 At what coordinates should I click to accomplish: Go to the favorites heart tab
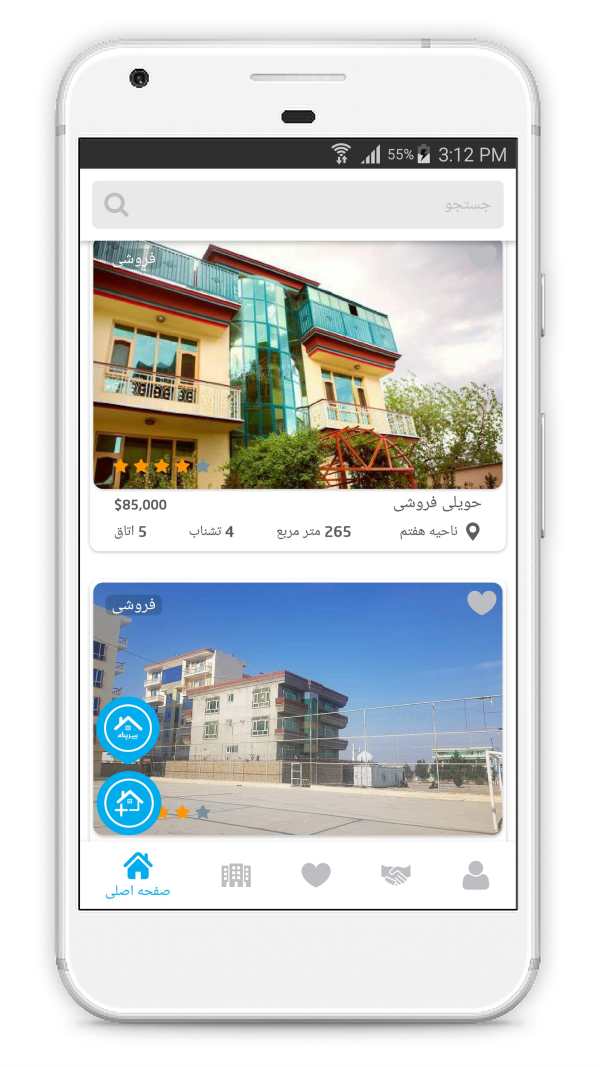[x=316, y=875]
